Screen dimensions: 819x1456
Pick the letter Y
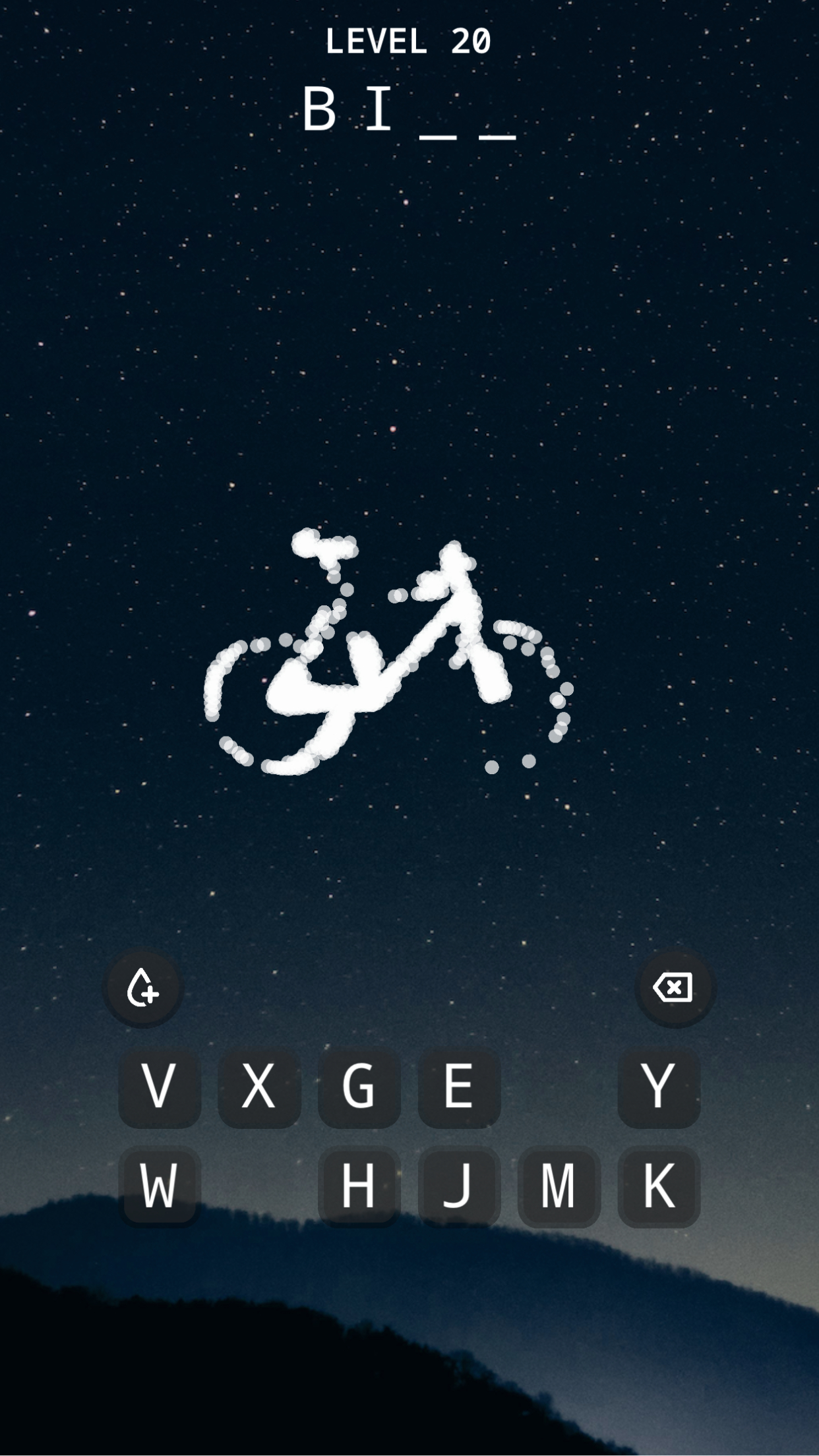point(659,1086)
